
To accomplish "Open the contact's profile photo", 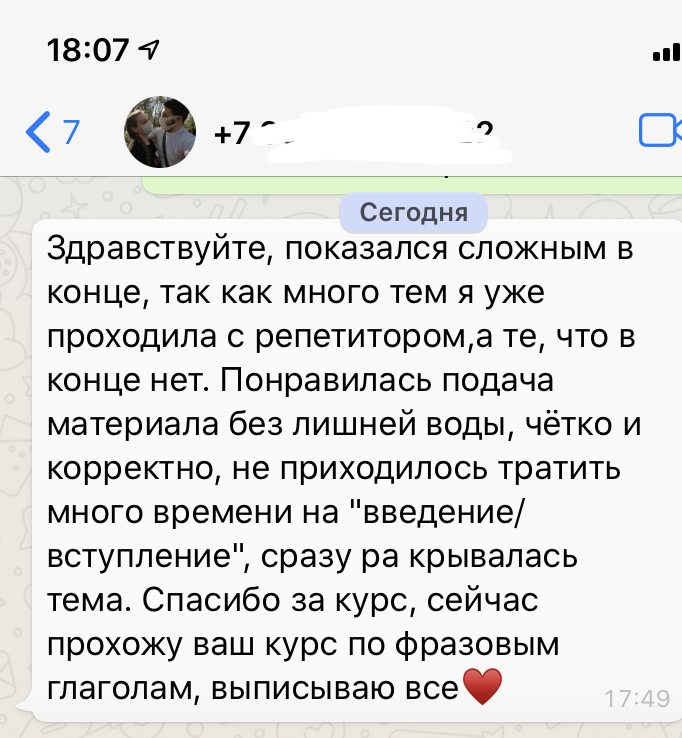I will [159, 132].
